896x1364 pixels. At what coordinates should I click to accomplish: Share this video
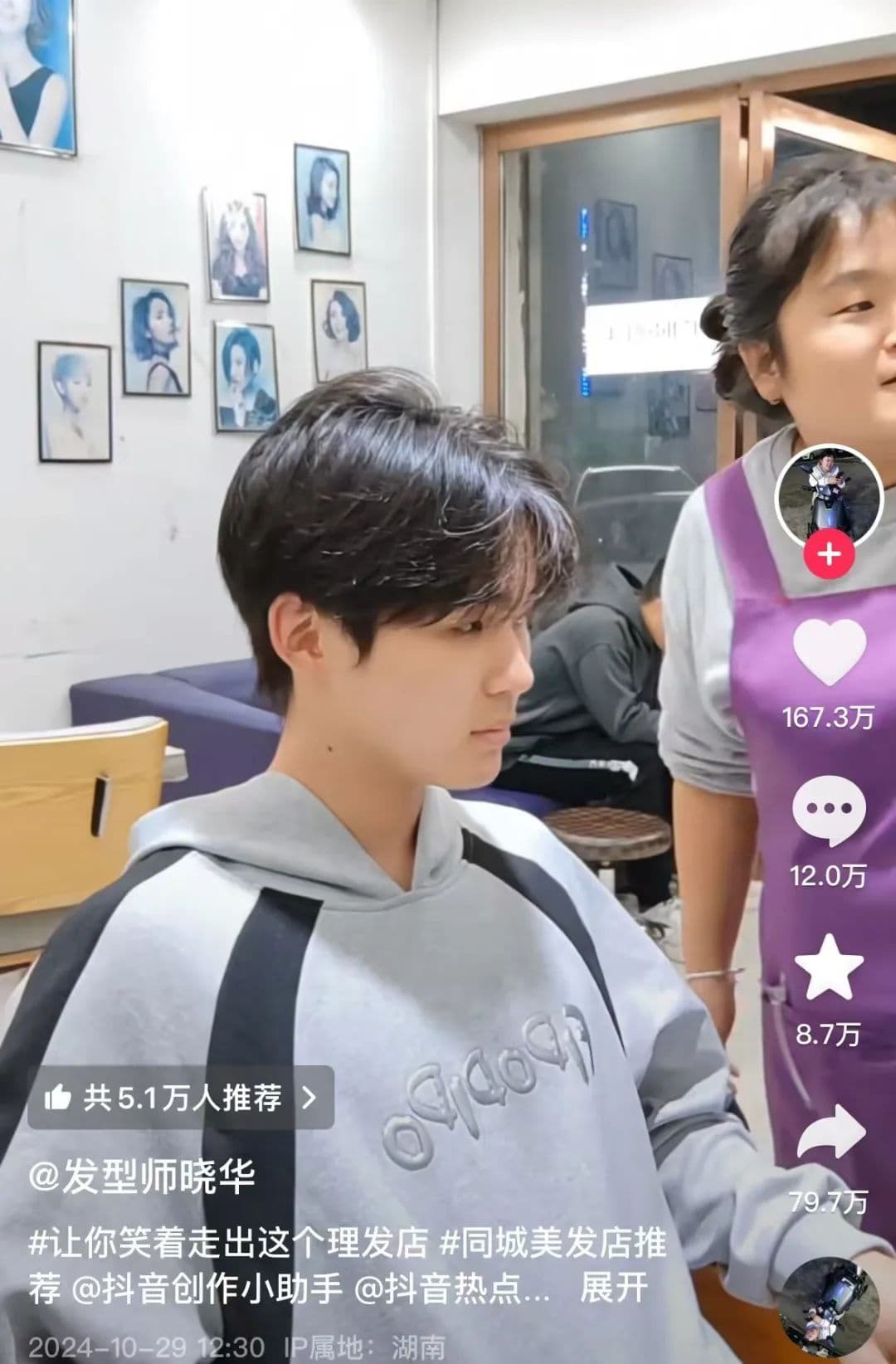pyautogui.click(x=830, y=1132)
